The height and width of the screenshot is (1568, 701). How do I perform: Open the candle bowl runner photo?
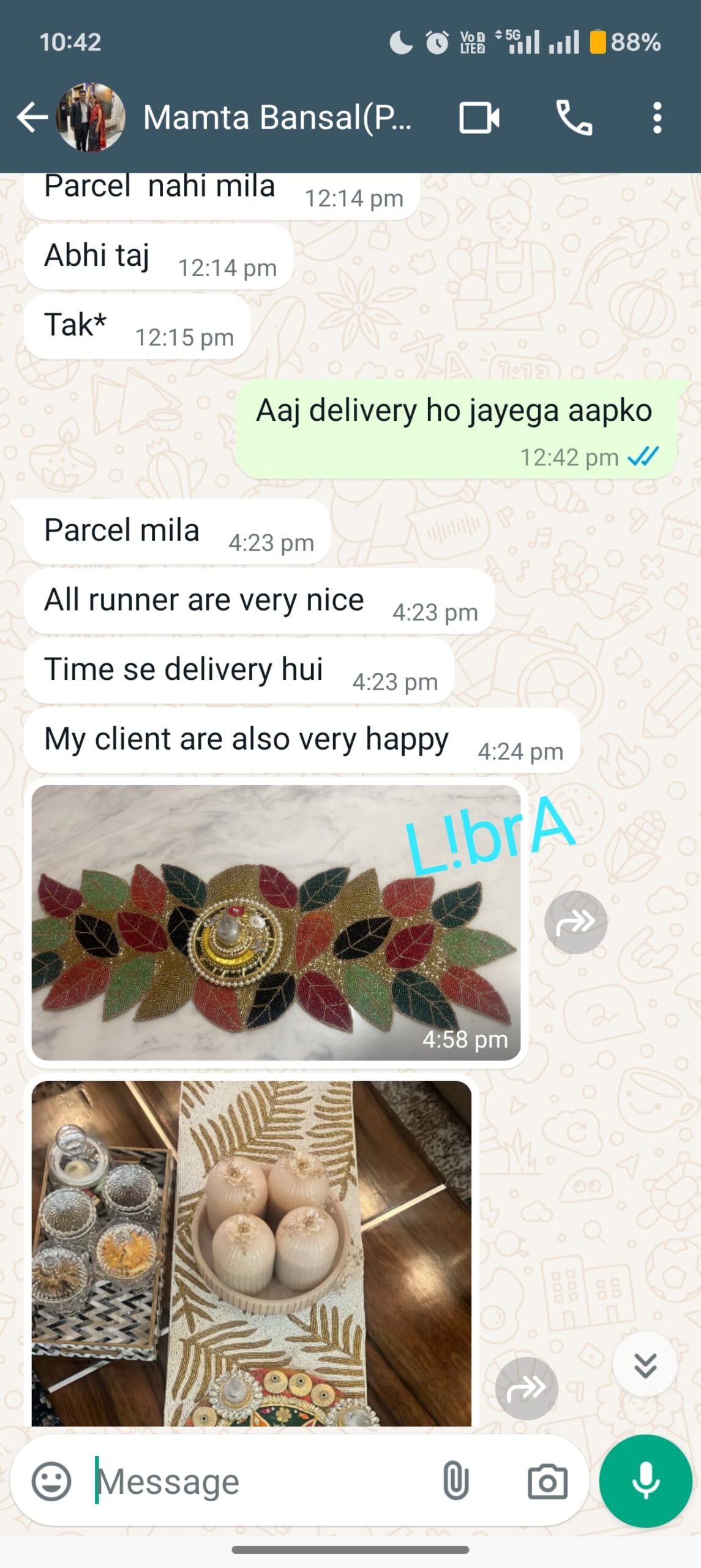point(252,1254)
